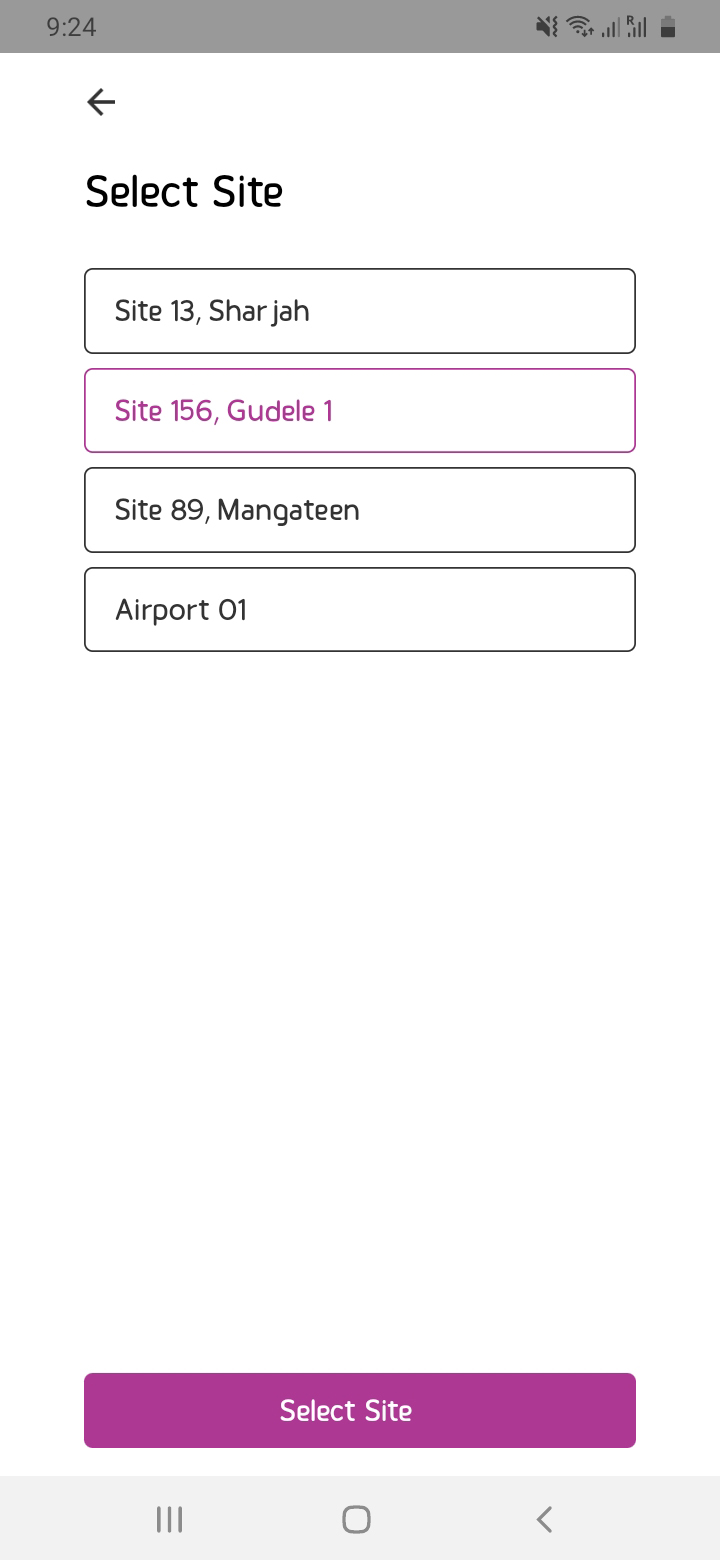The width and height of the screenshot is (720, 1560).
Task: Select Site 156, Gudele 1
Action: tap(360, 411)
